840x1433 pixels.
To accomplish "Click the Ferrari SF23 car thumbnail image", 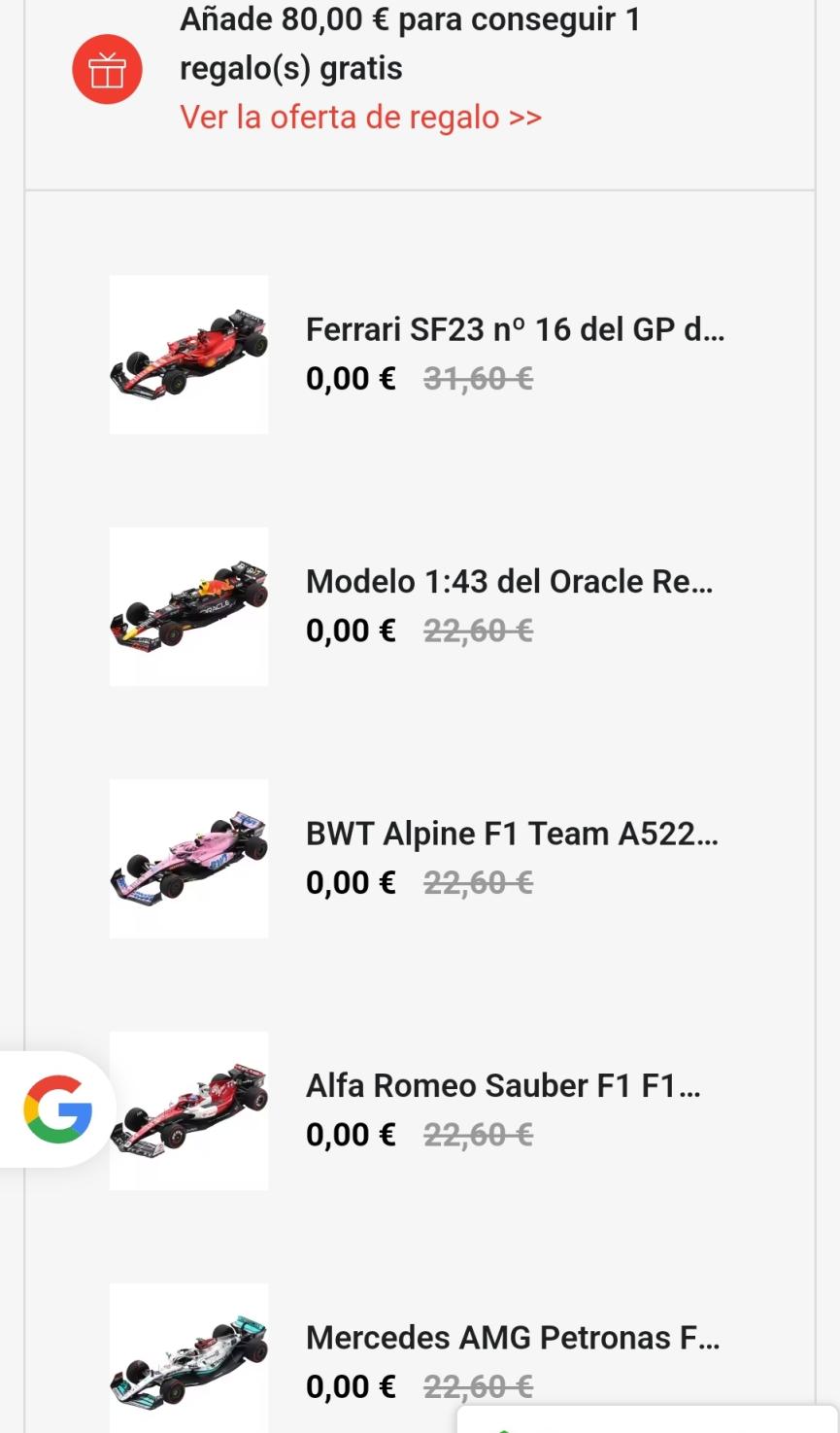I will (188, 354).
